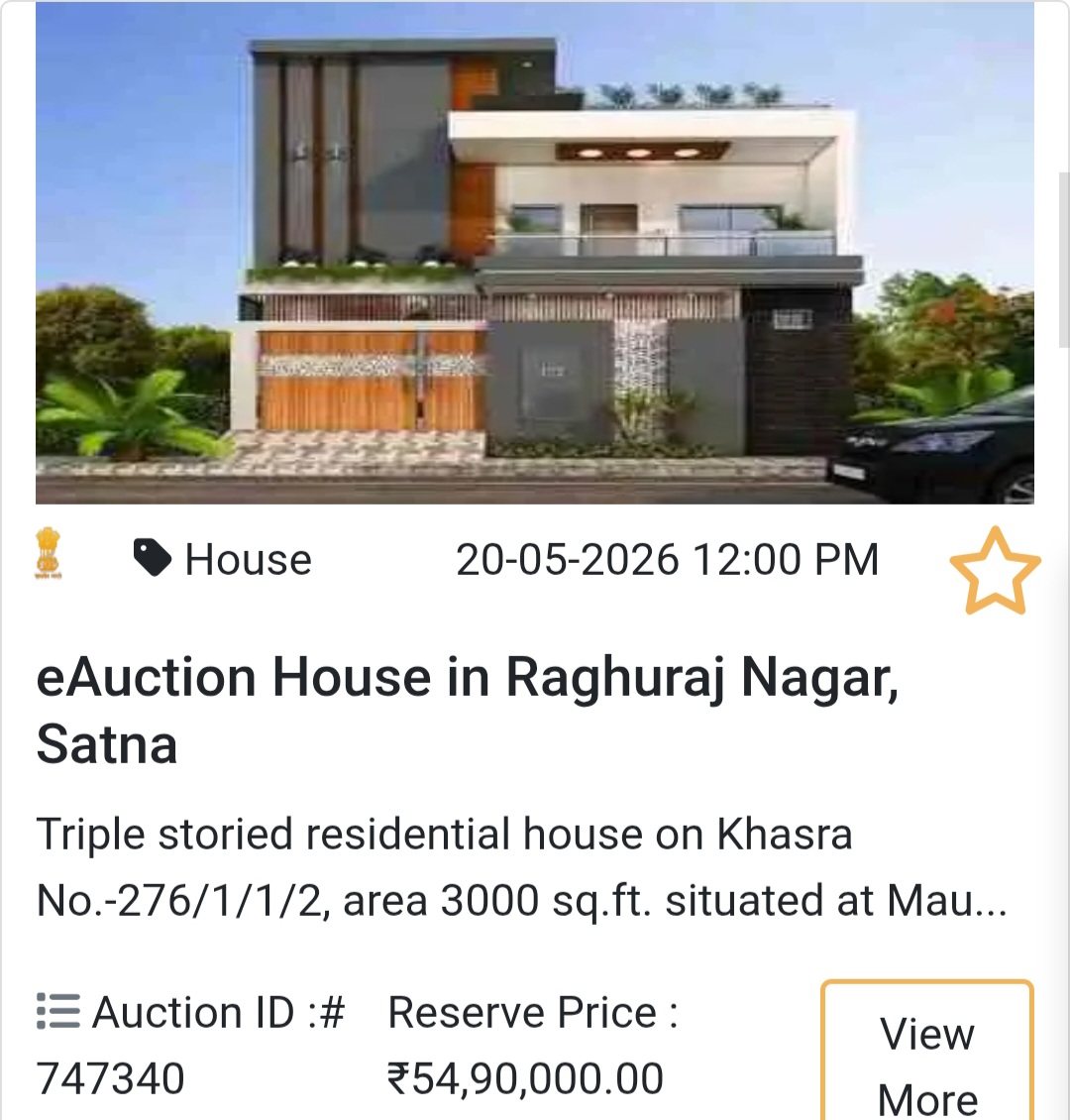The image size is (1070, 1120).
Task: Toggle the star to favorite this listing
Action: tap(995, 570)
